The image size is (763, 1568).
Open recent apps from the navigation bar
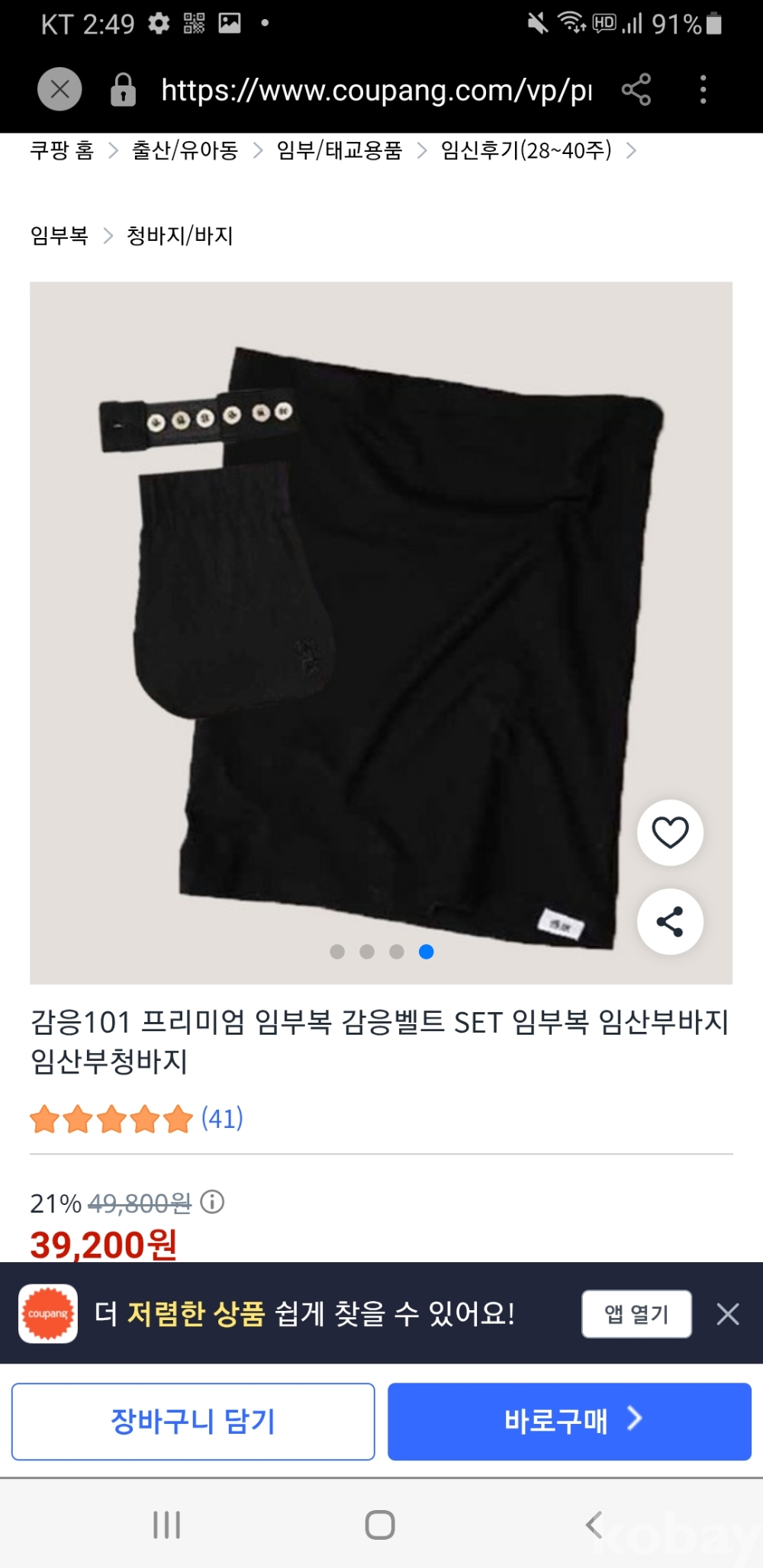(x=167, y=1525)
